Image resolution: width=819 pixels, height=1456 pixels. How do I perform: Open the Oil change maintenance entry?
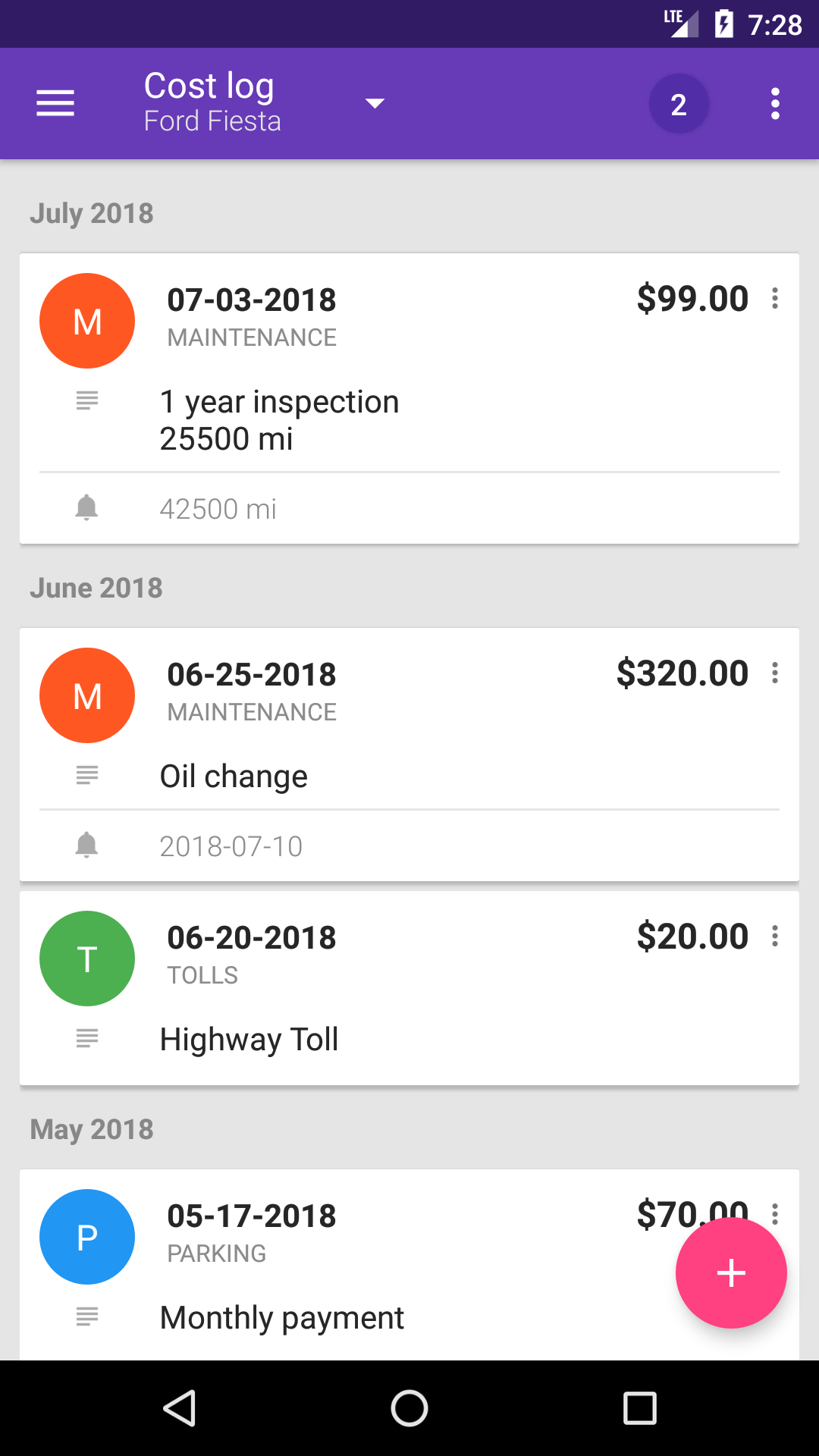(409, 755)
